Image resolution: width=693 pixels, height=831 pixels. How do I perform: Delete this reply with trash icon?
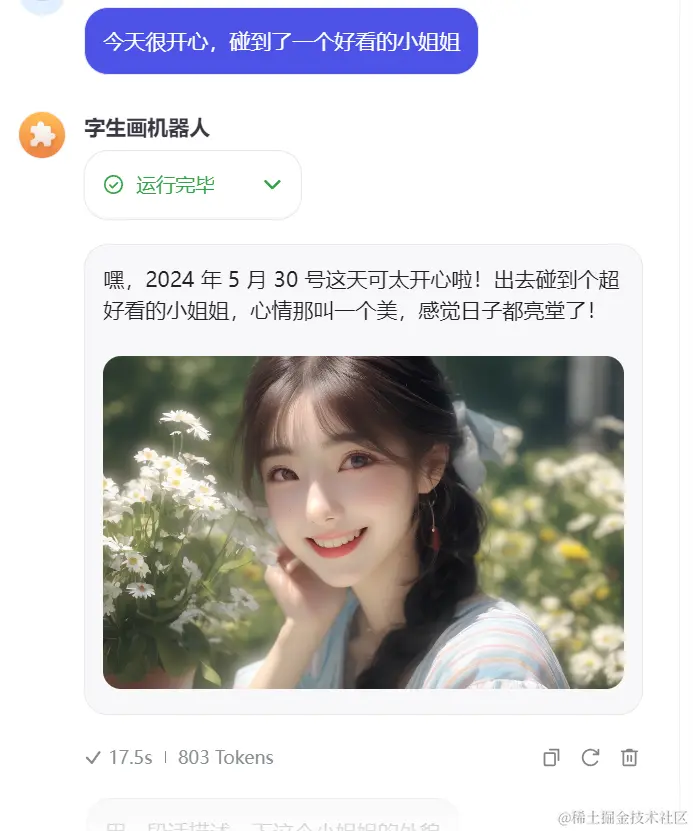629,758
